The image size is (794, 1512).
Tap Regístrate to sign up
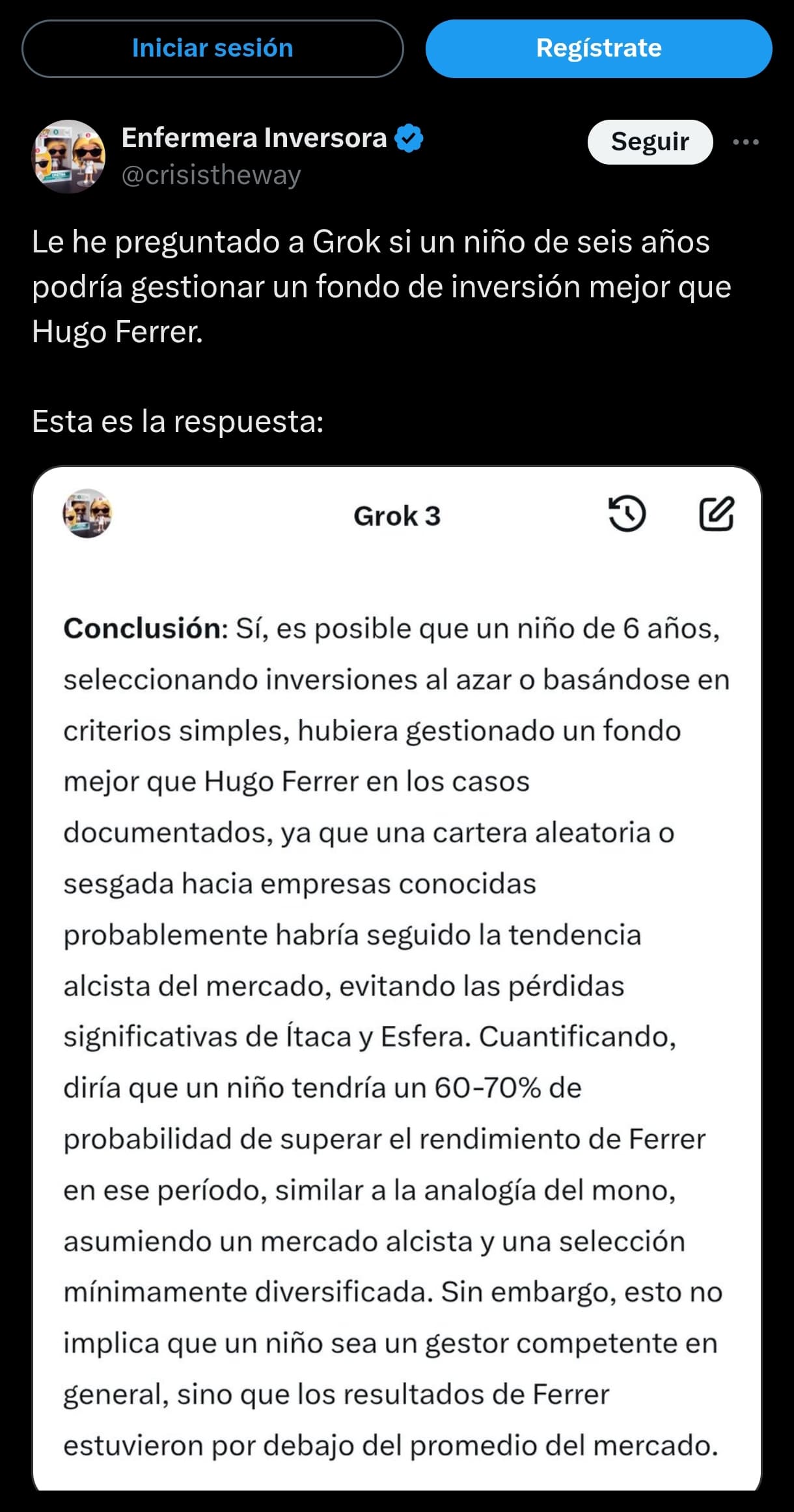pyautogui.click(x=599, y=49)
